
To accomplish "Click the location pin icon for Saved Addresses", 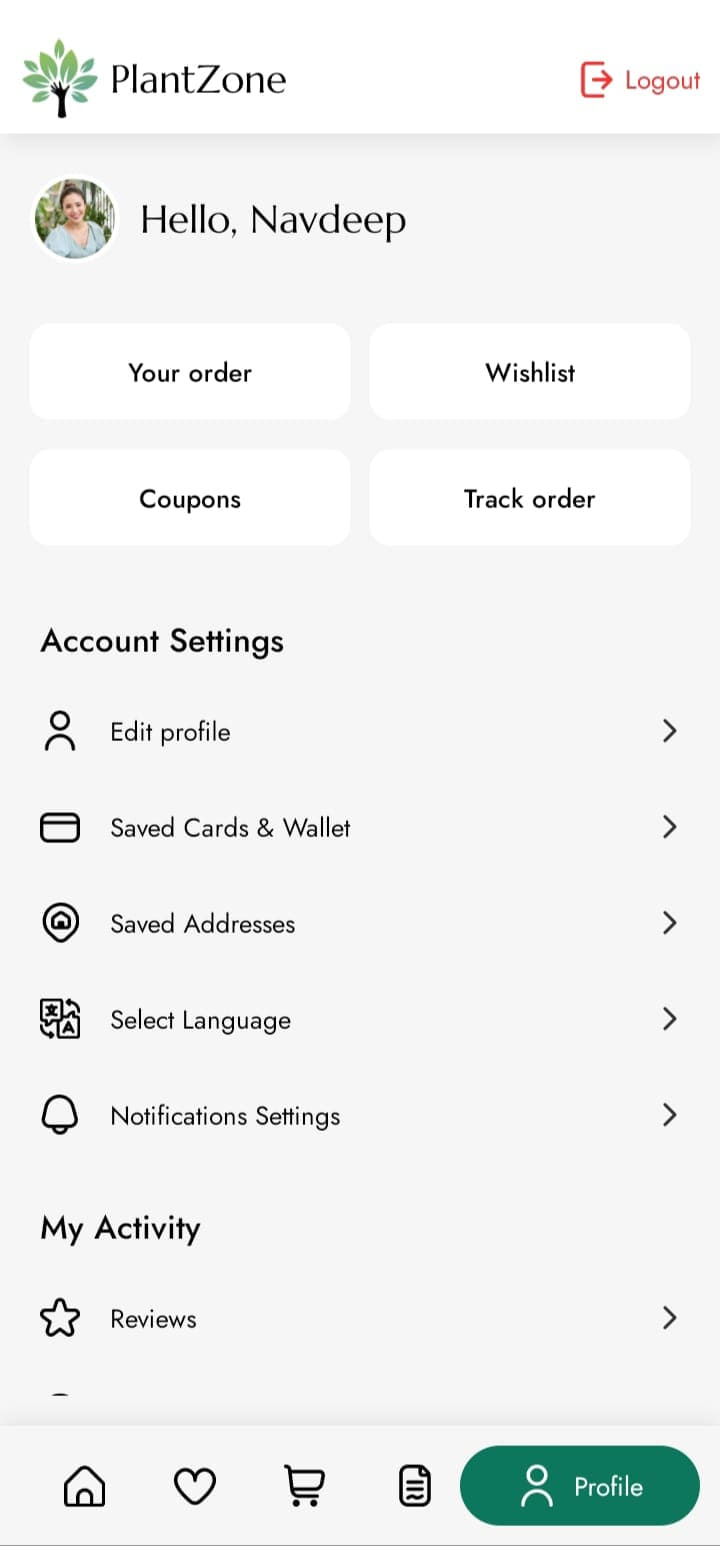I will (x=60, y=923).
